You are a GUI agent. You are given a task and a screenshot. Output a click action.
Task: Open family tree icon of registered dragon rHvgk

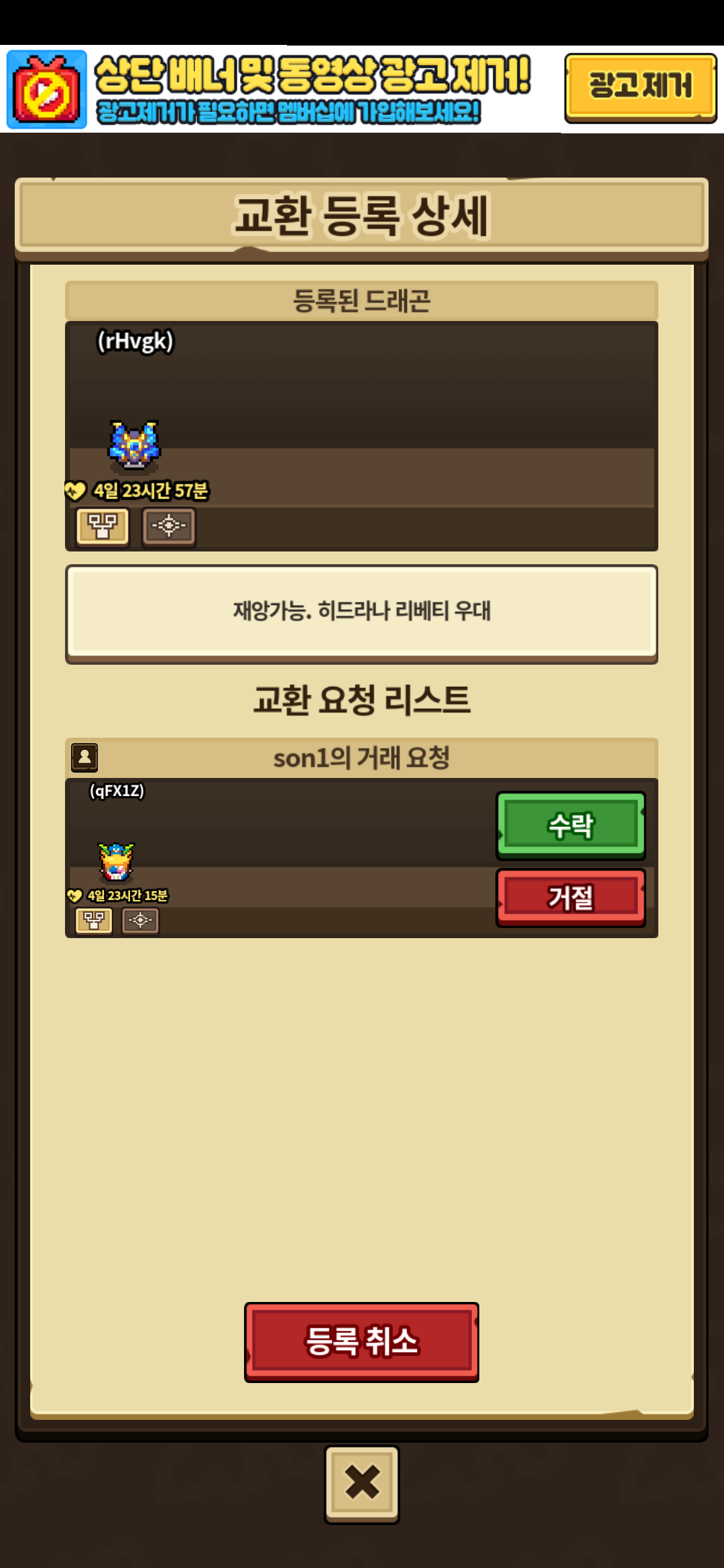102,527
